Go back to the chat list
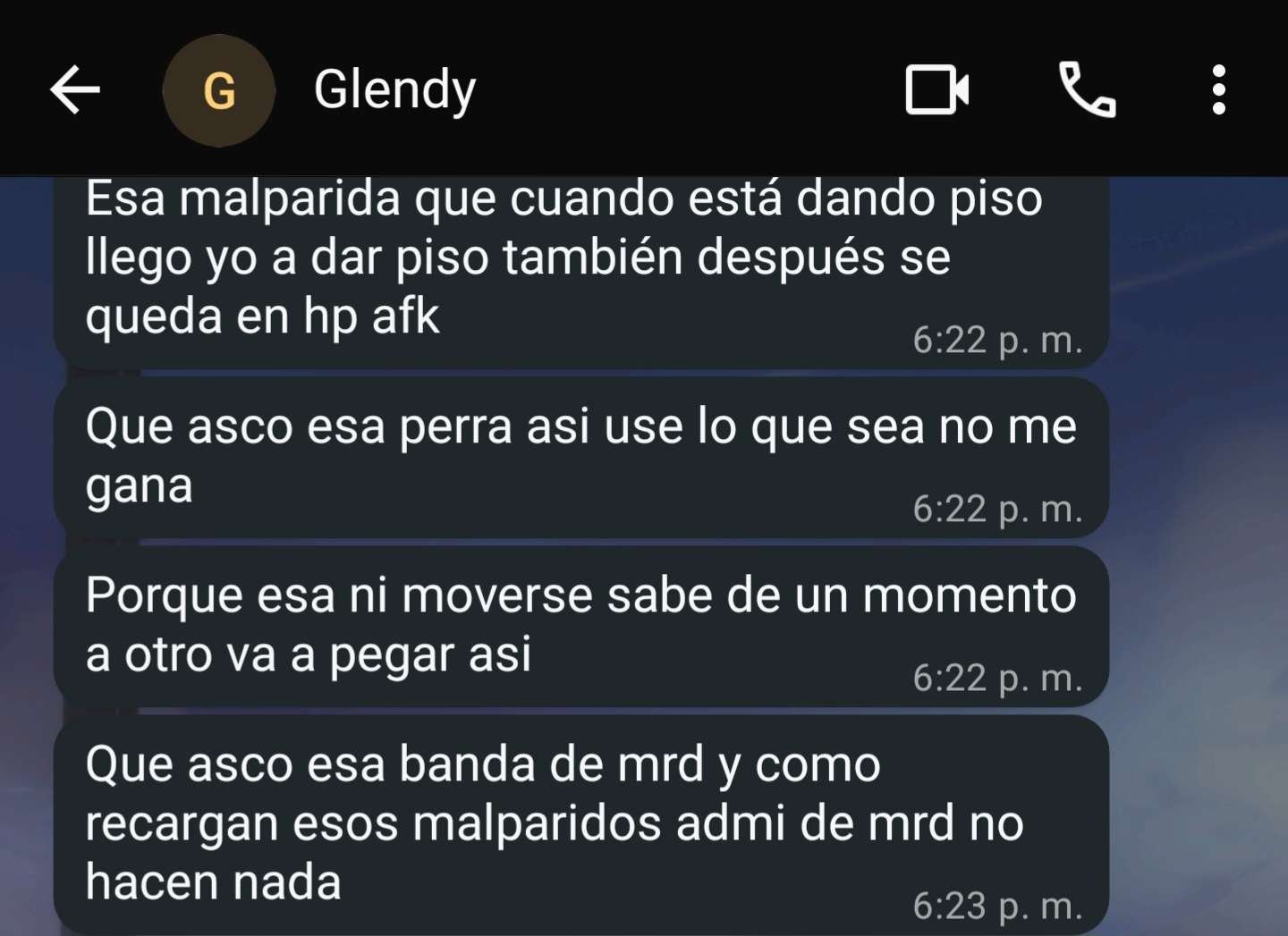 tap(75, 89)
